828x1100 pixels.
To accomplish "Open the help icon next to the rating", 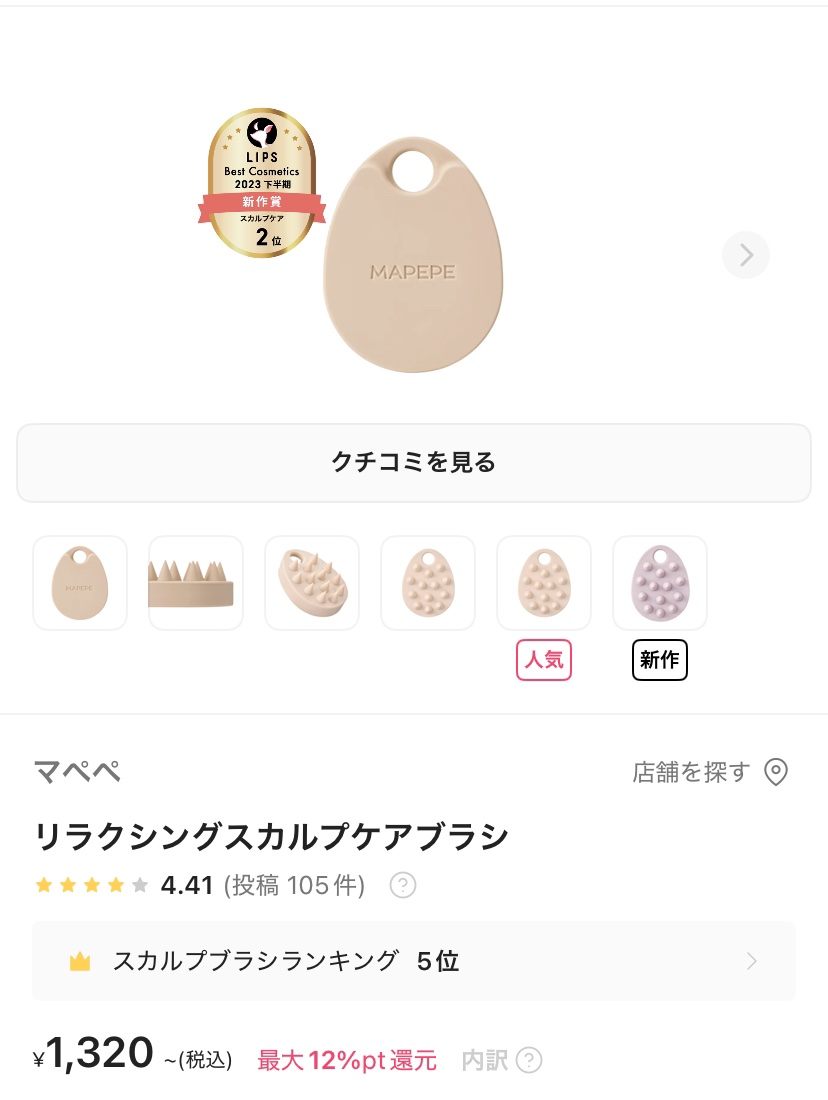I will (x=402, y=885).
